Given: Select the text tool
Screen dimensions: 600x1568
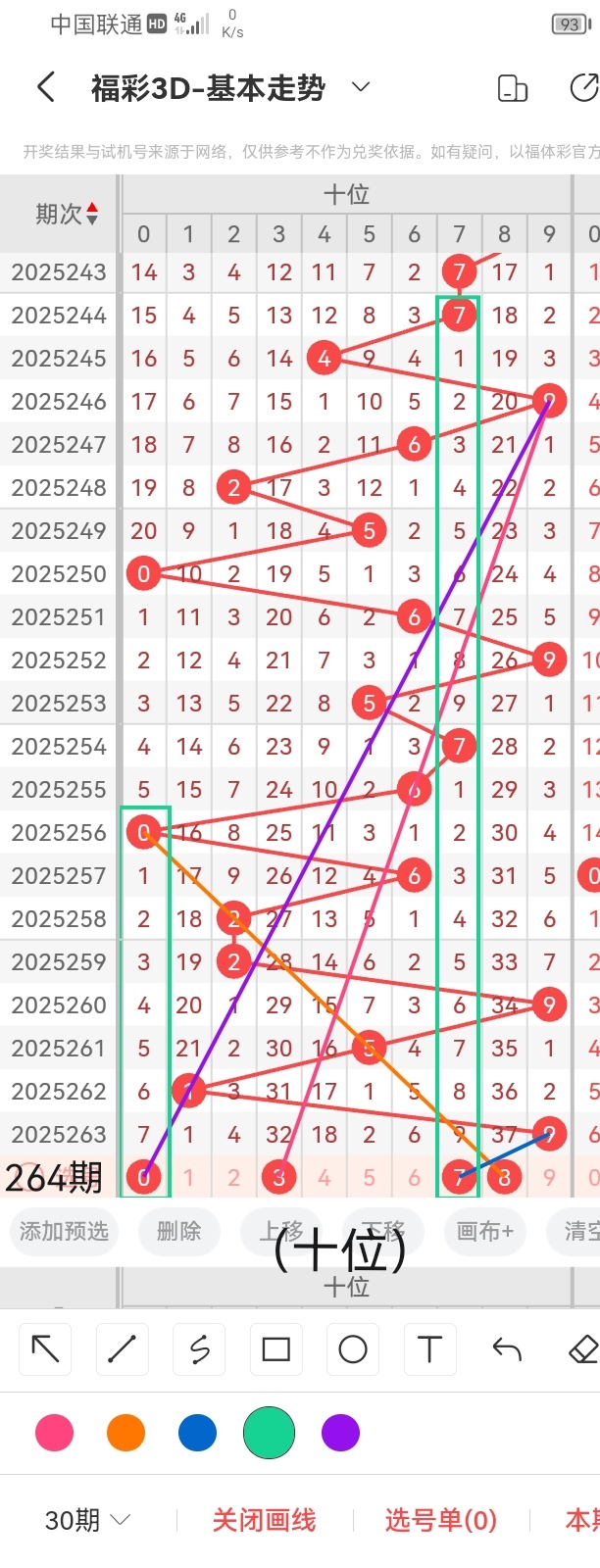Looking at the screenshot, I should click(429, 1349).
